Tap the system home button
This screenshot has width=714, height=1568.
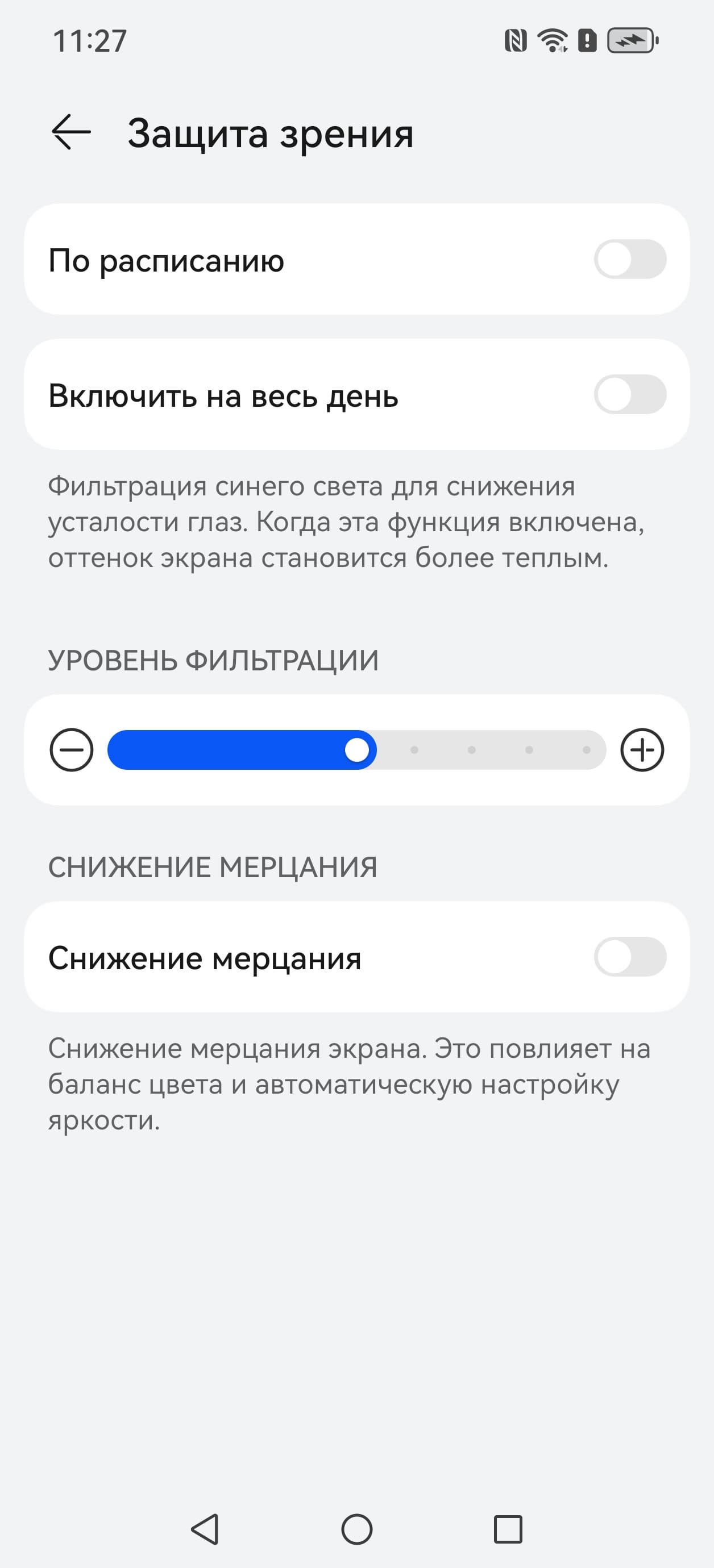pyautogui.click(x=356, y=1528)
